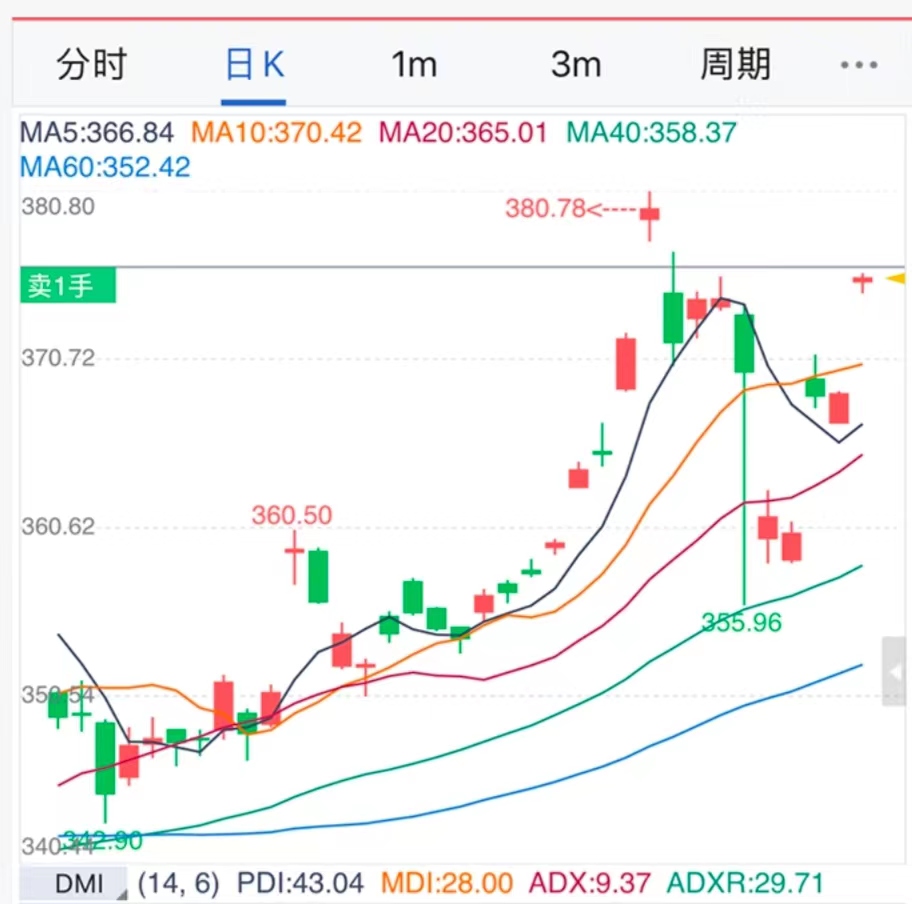Expand the side panel arrow handle

(895, 671)
